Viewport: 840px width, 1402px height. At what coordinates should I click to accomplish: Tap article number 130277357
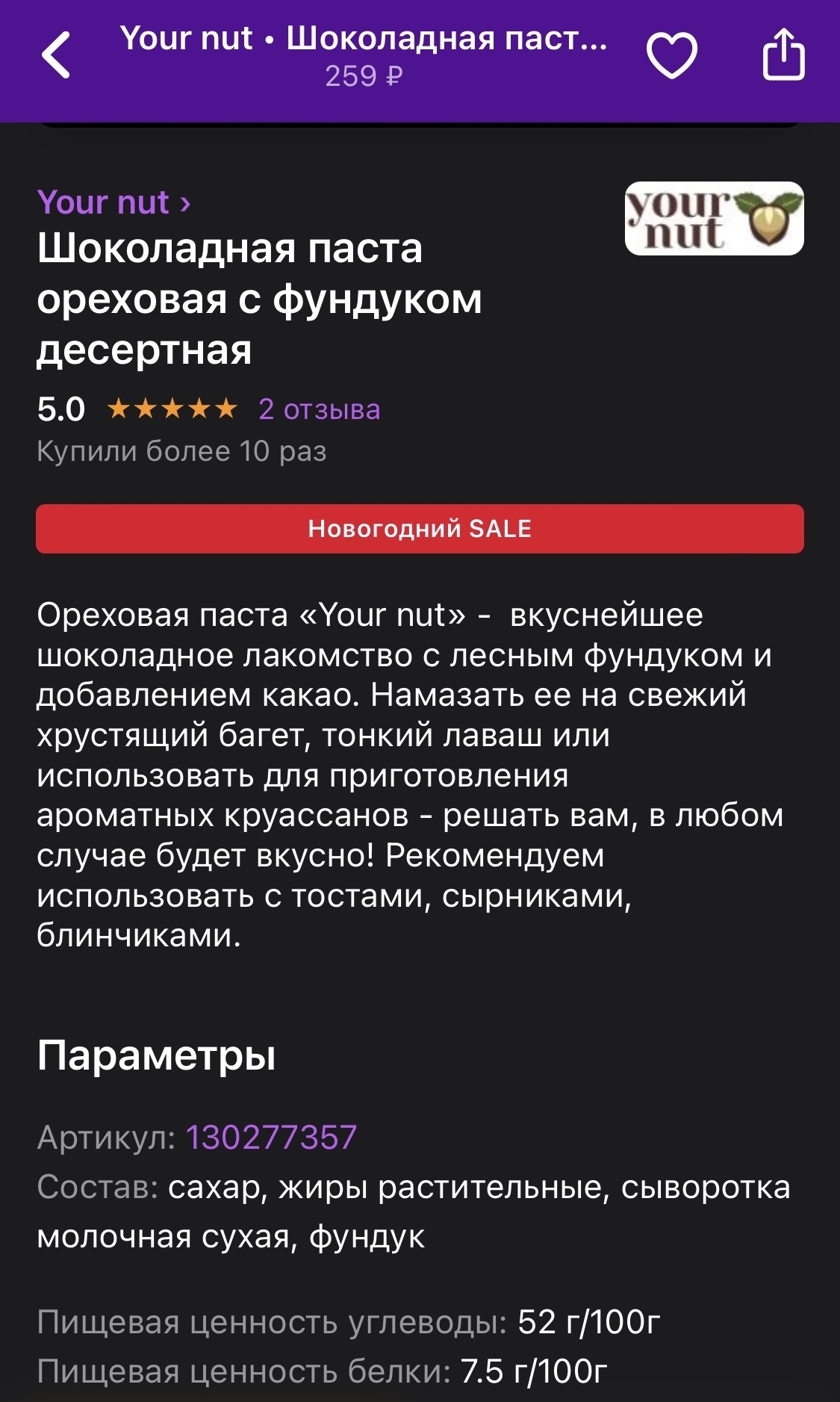point(271,1138)
